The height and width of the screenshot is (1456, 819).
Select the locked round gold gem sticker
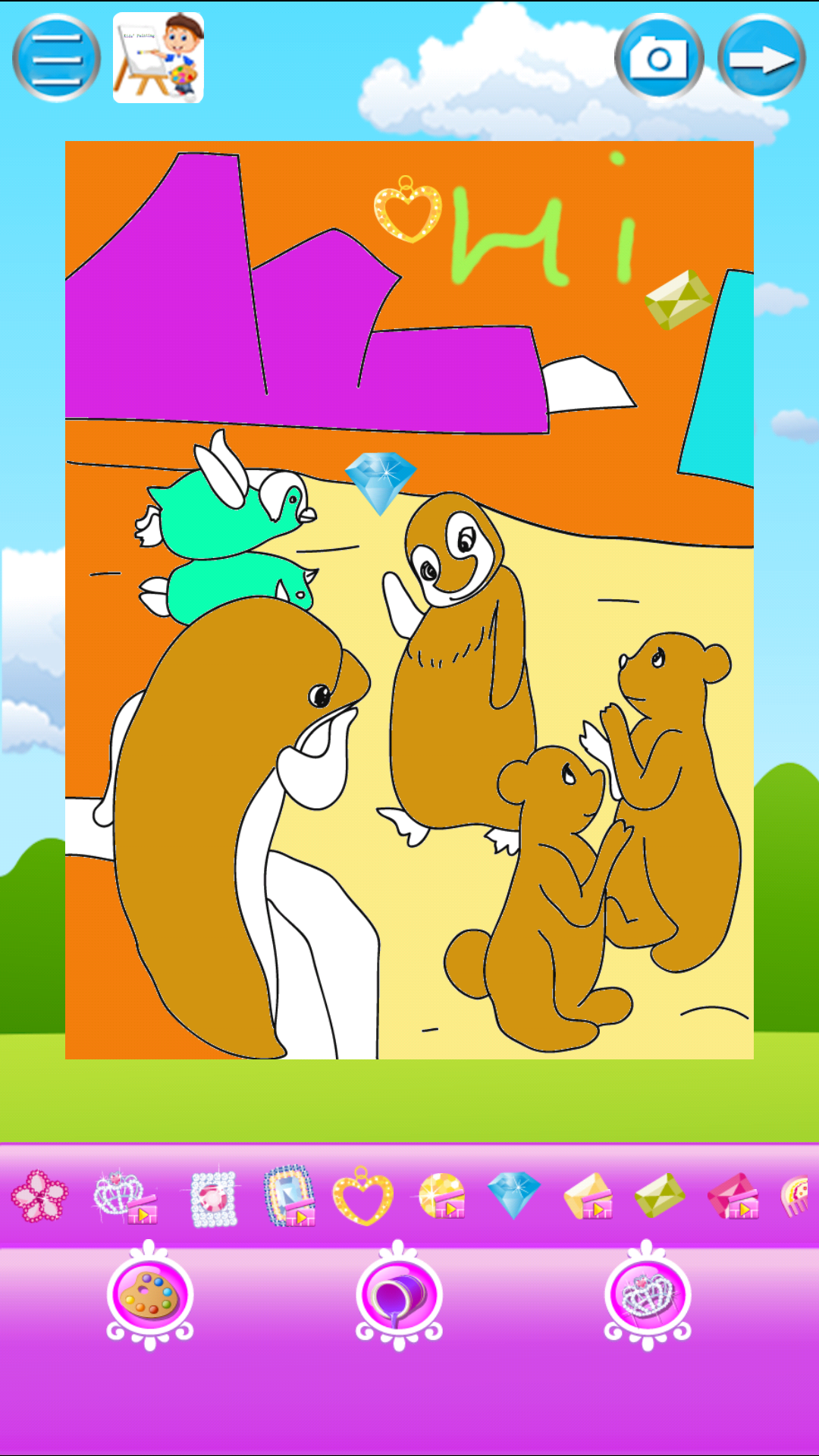pos(441,1197)
